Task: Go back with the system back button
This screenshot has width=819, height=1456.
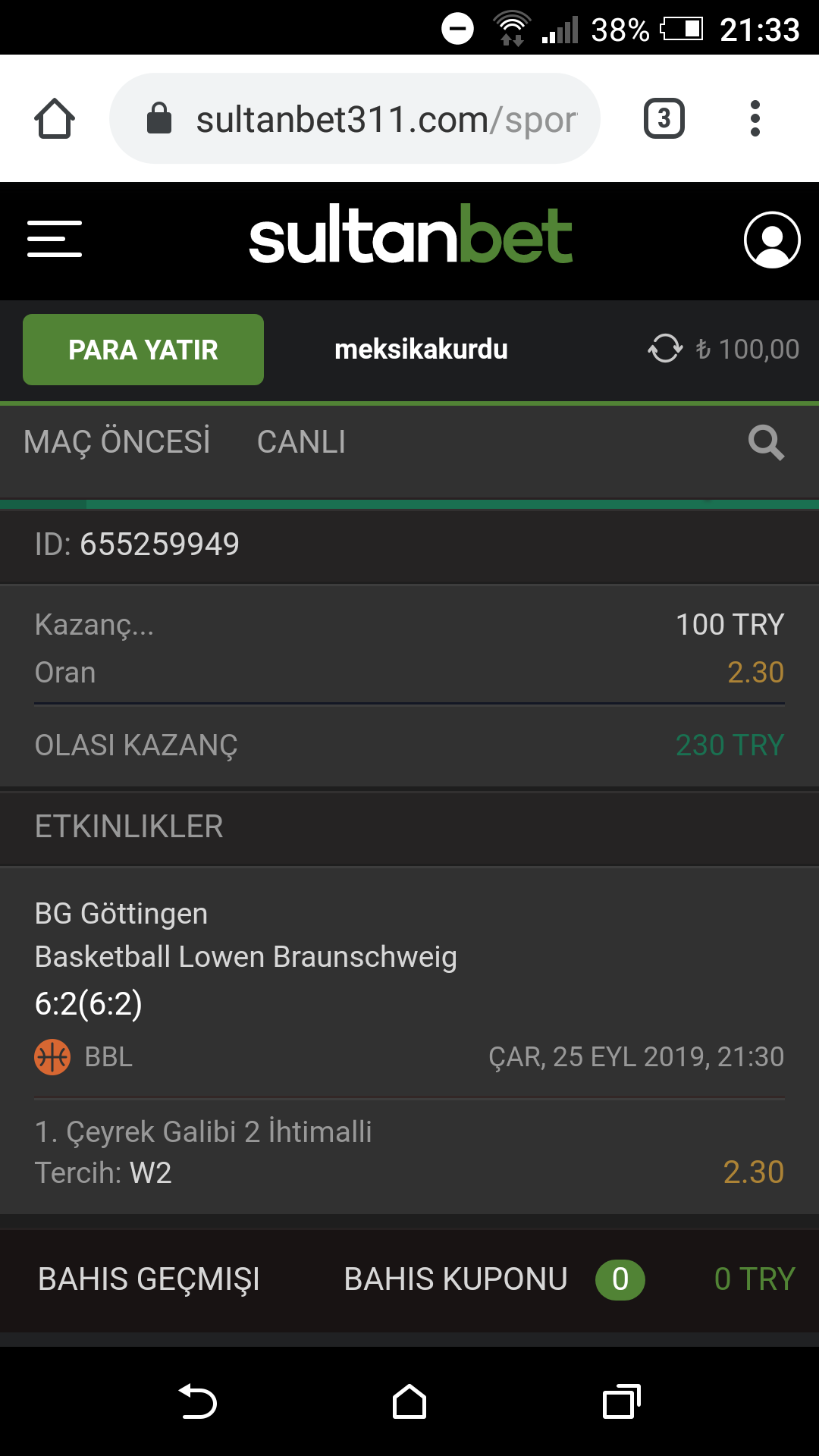Action: [x=198, y=1401]
